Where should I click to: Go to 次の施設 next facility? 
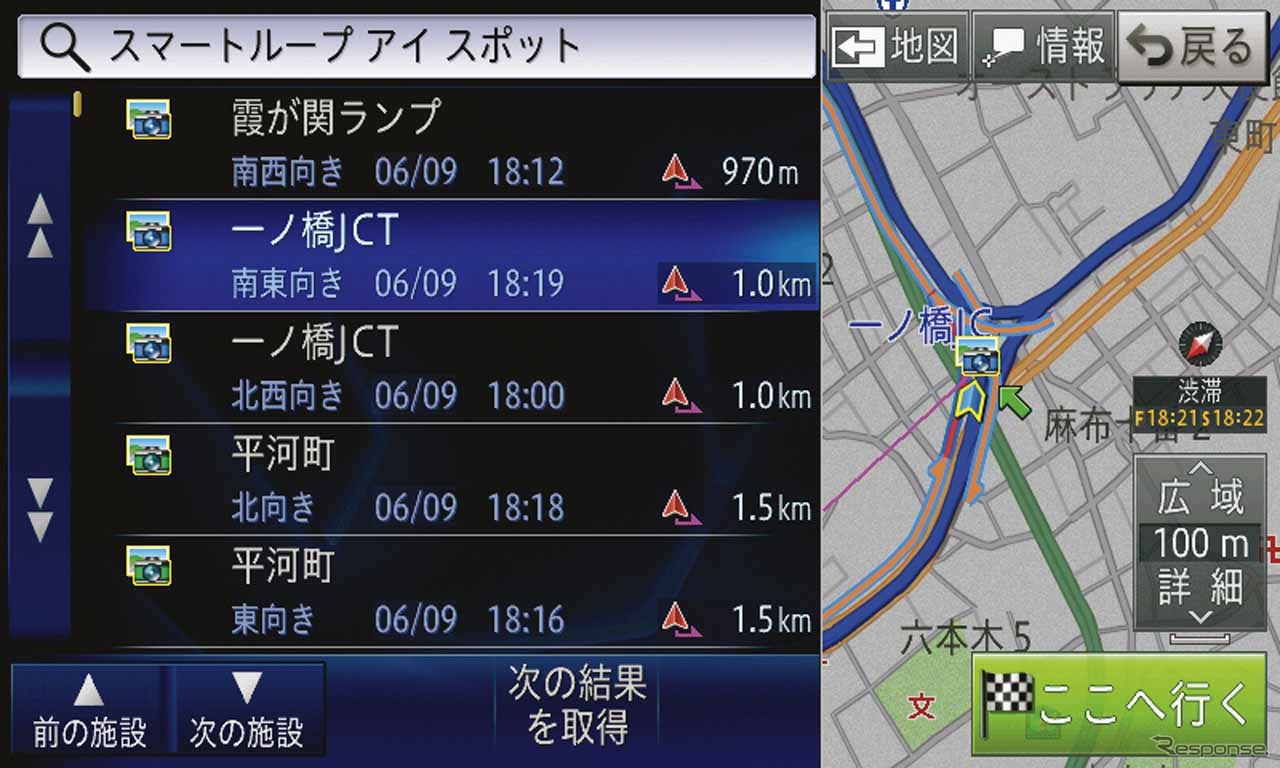tap(246, 710)
